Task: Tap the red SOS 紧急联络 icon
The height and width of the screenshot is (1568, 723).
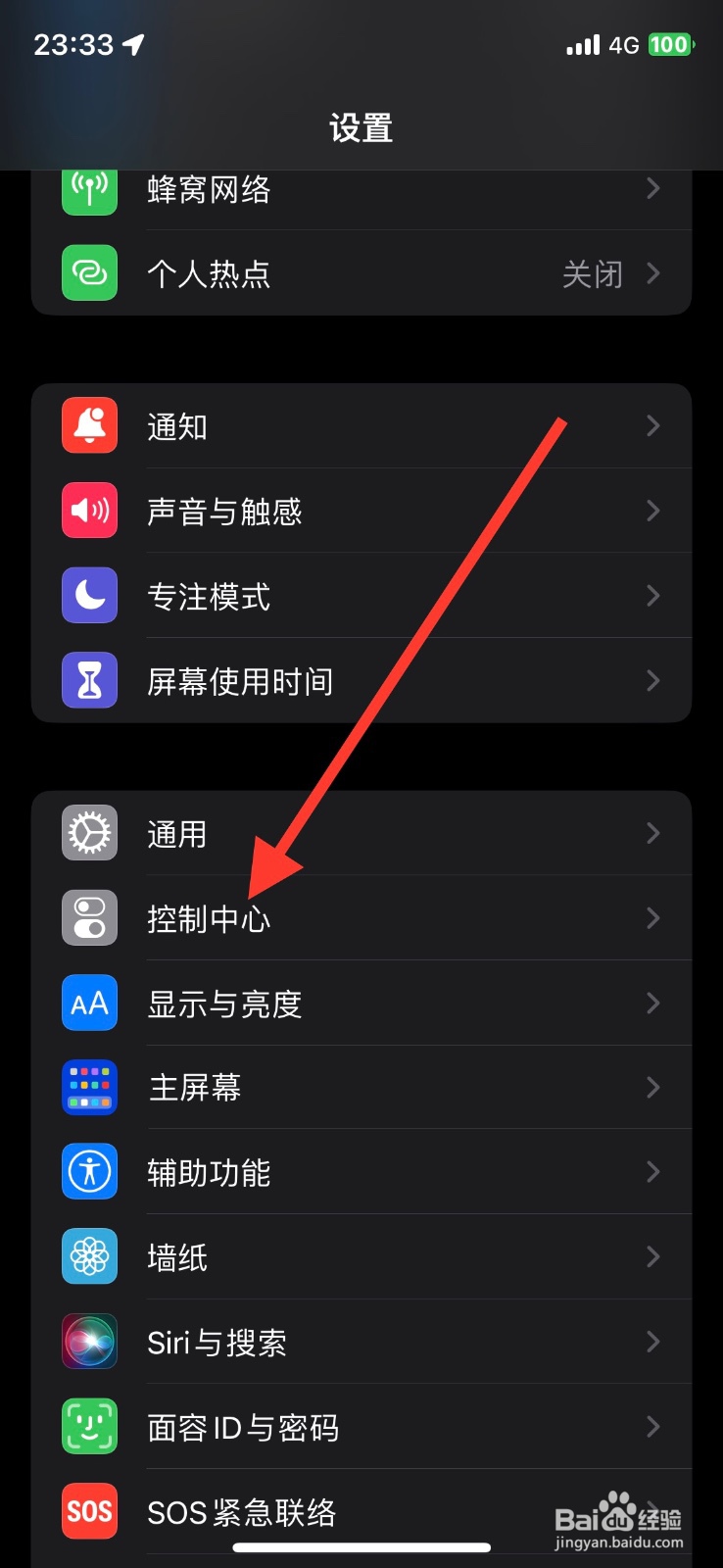Action: click(x=89, y=1512)
